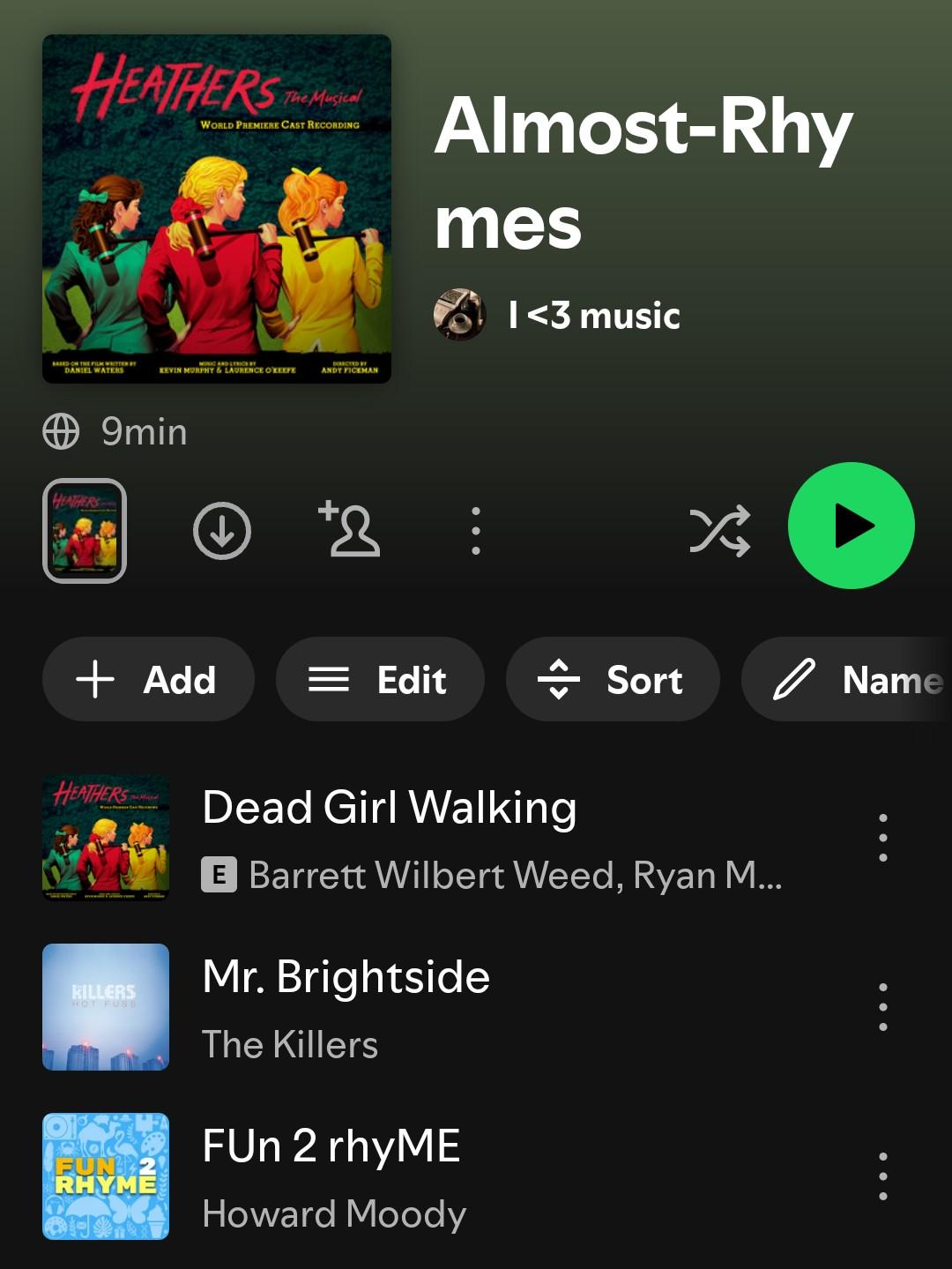Open Edit playlist mode
The width and height of the screenshot is (952, 1269).
click(380, 680)
